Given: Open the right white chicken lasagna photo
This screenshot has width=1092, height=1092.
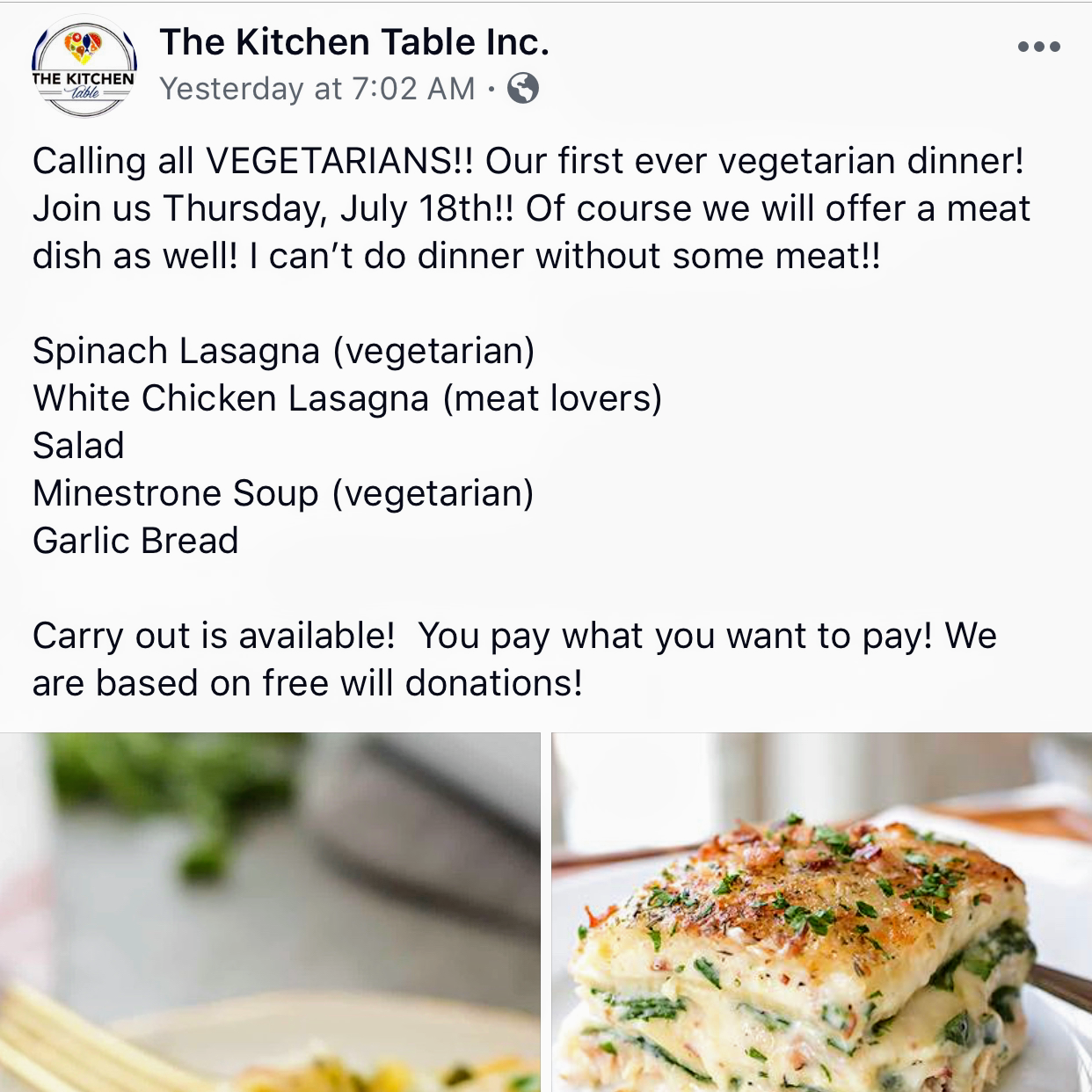Looking at the screenshot, I should click(821, 912).
